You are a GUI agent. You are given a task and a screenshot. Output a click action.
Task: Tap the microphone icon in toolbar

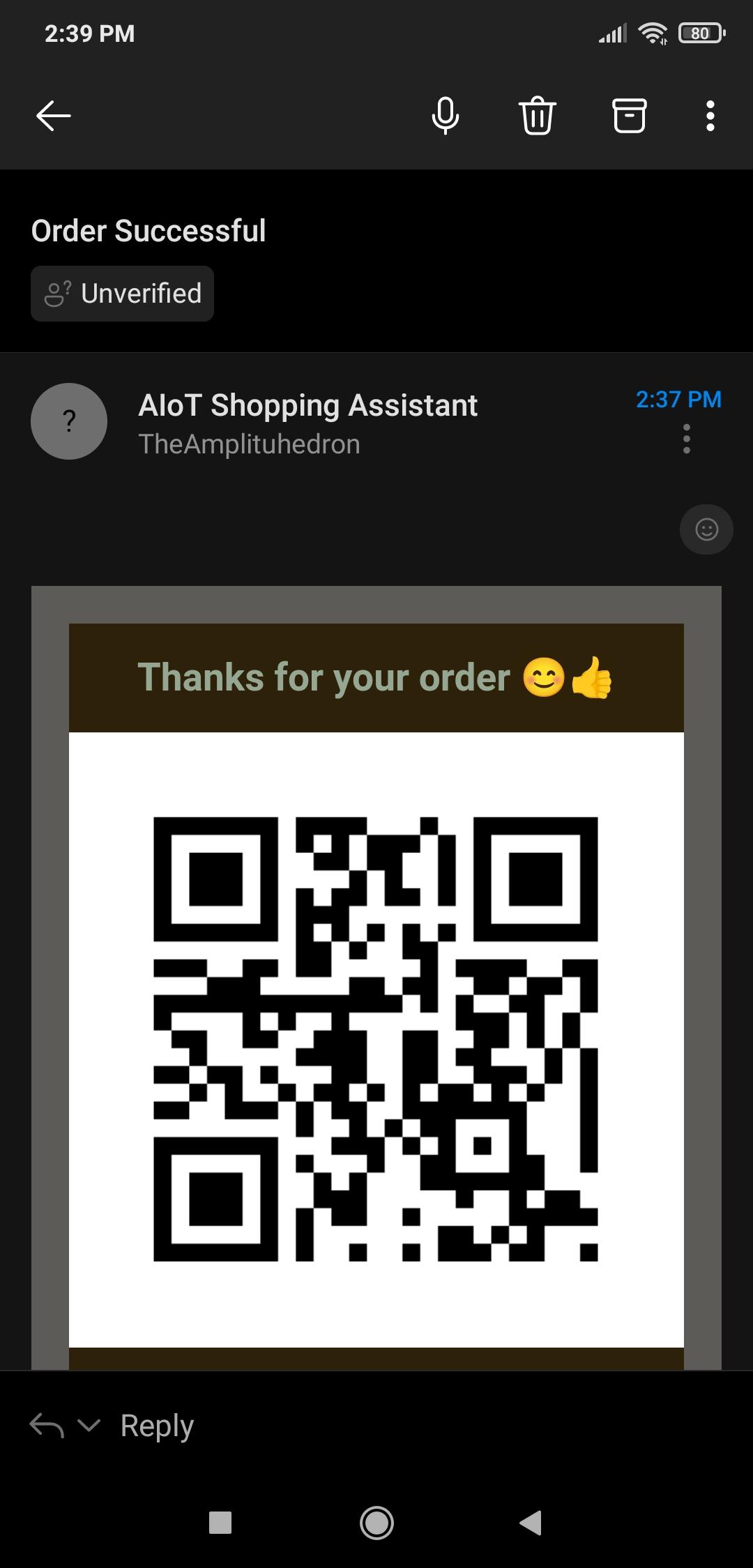pos(445,116)
